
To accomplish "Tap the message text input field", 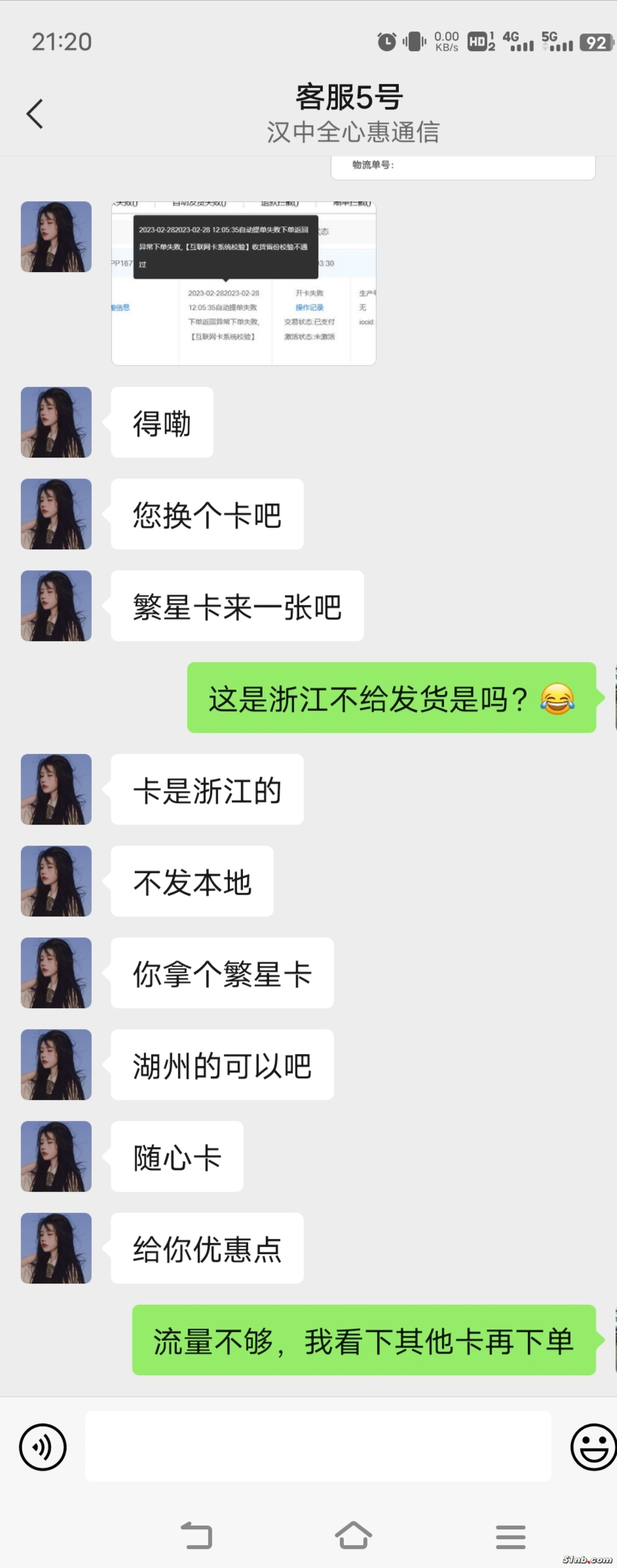I will click(x=318, y=1446).
